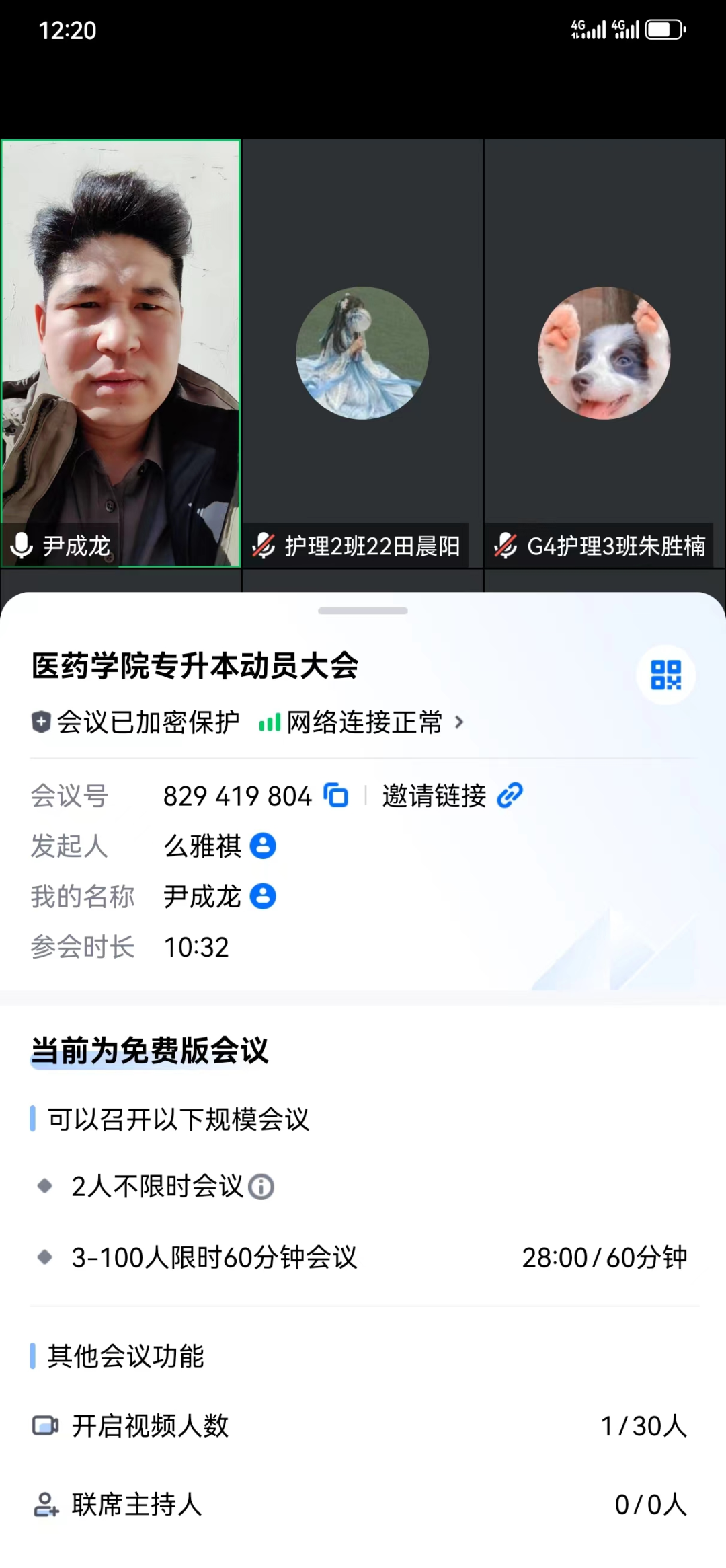Copy the 邀请链接 invite link
The image size is (726, 1568).
(x=510, y=796)
